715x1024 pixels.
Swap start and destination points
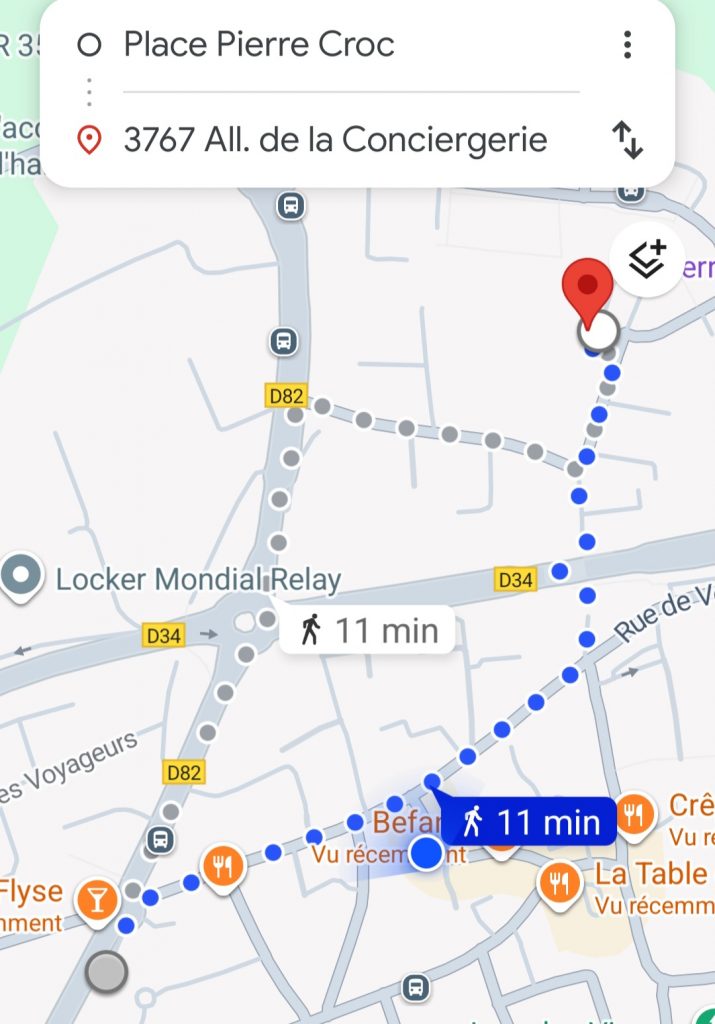tap(627, 140)
